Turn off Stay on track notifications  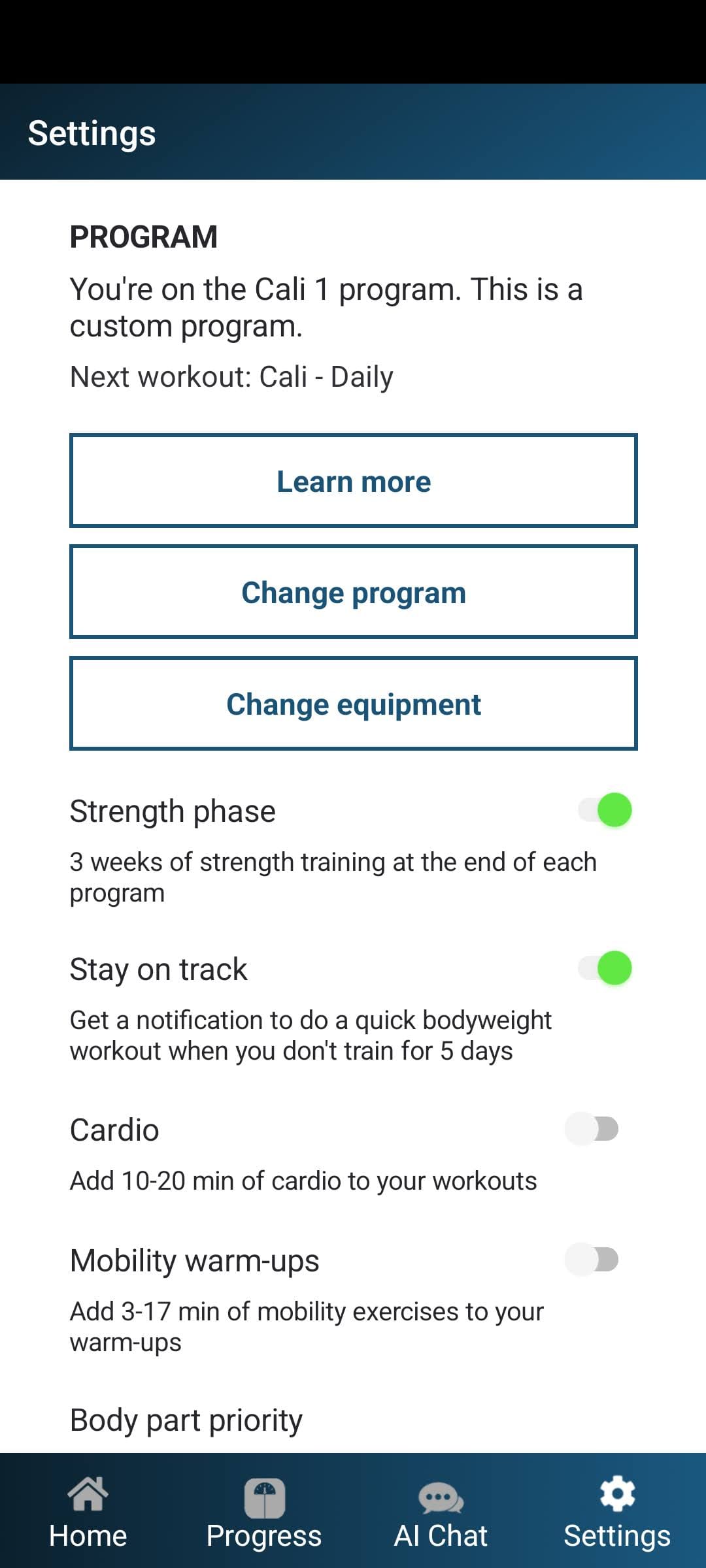pos(605,968)
